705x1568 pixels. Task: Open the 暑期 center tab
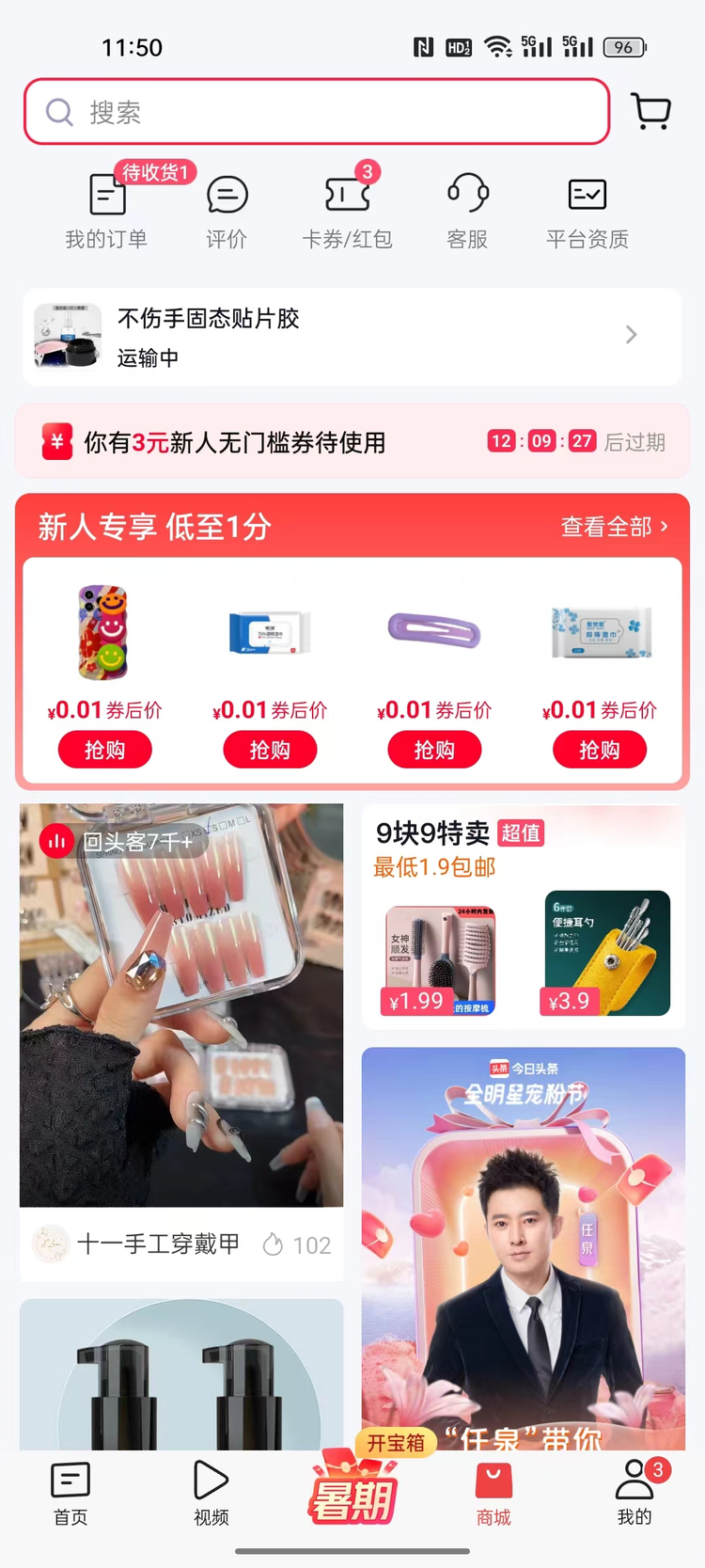(x=352, y=1493)
